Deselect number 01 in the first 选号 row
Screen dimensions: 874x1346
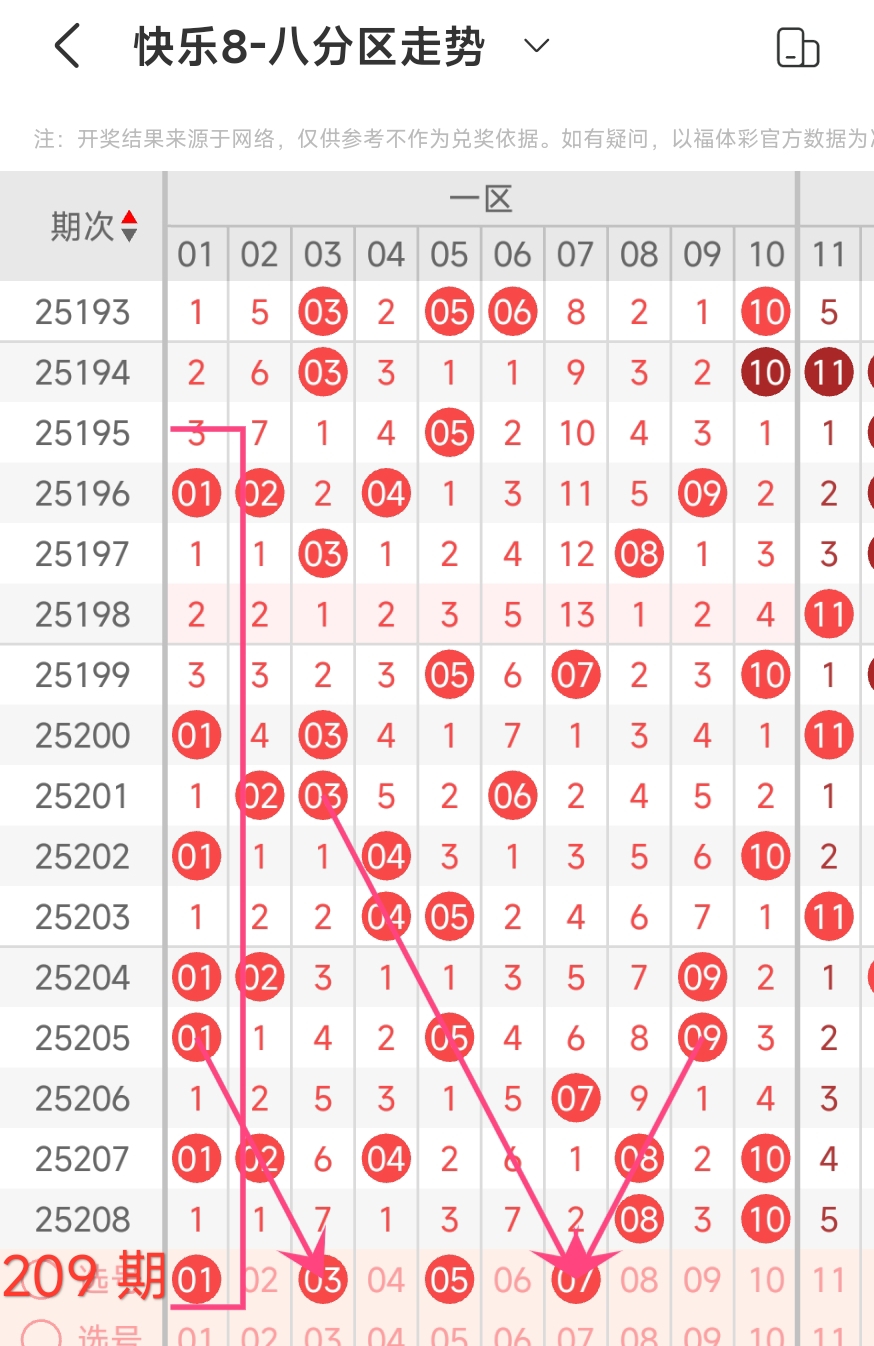pyautogui.click(x=196, y=1280)
